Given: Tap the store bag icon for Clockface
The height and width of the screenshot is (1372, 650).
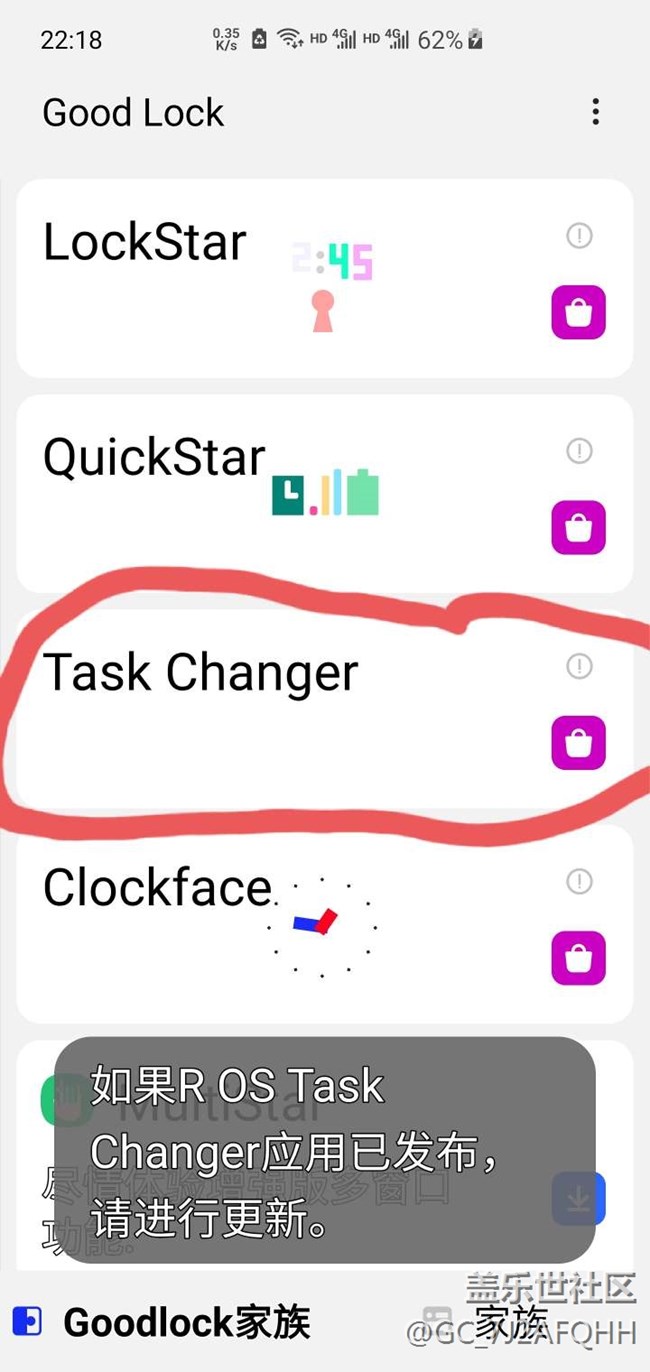Looking at the screenshot, I should point(578,958).
